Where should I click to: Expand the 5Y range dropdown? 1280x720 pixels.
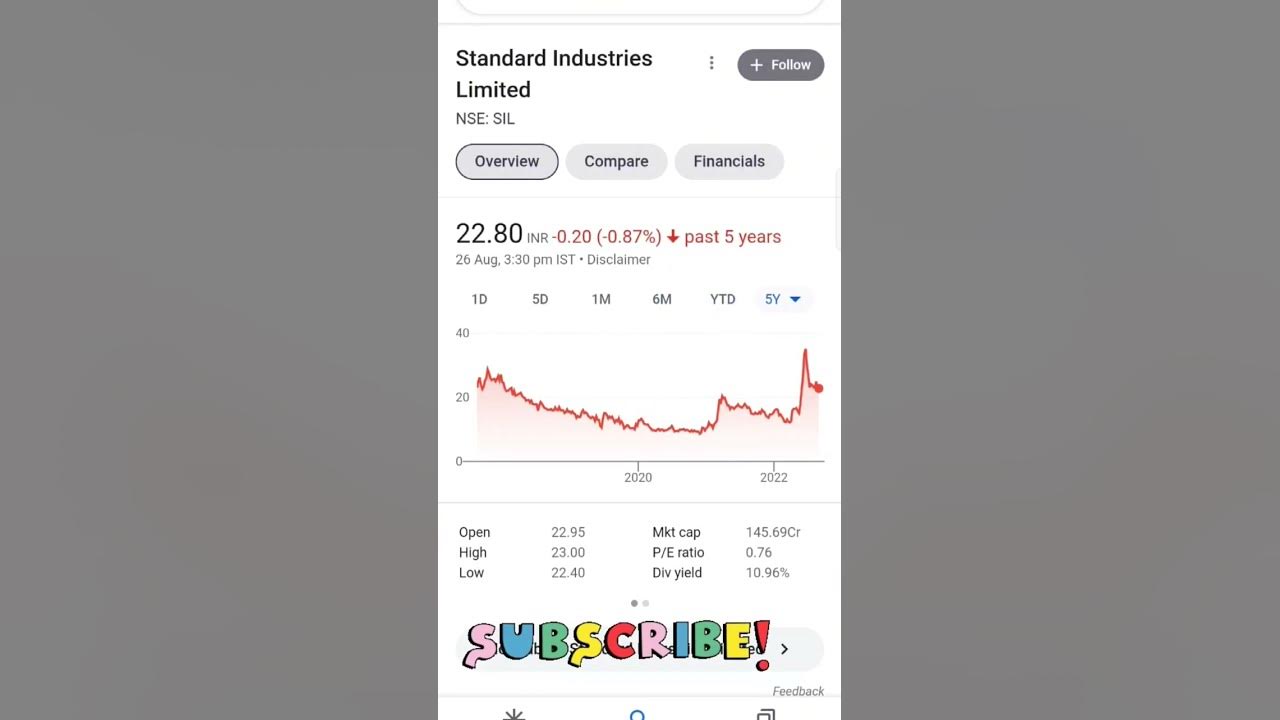coord(783,299)
